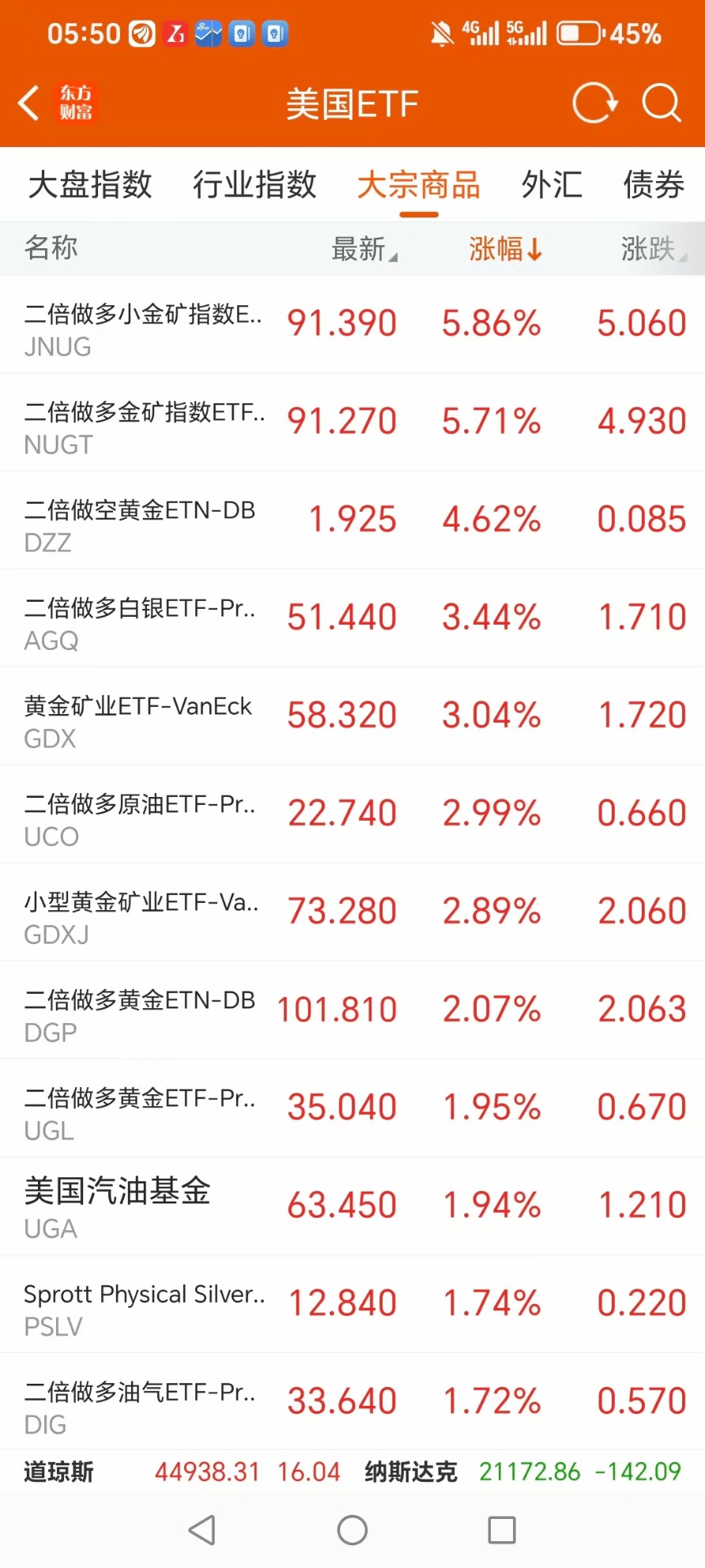This screenshot has height=1568, width=705.
Task: Open Sprott Physical Silver PSLV
Action: coord(352,1305)
